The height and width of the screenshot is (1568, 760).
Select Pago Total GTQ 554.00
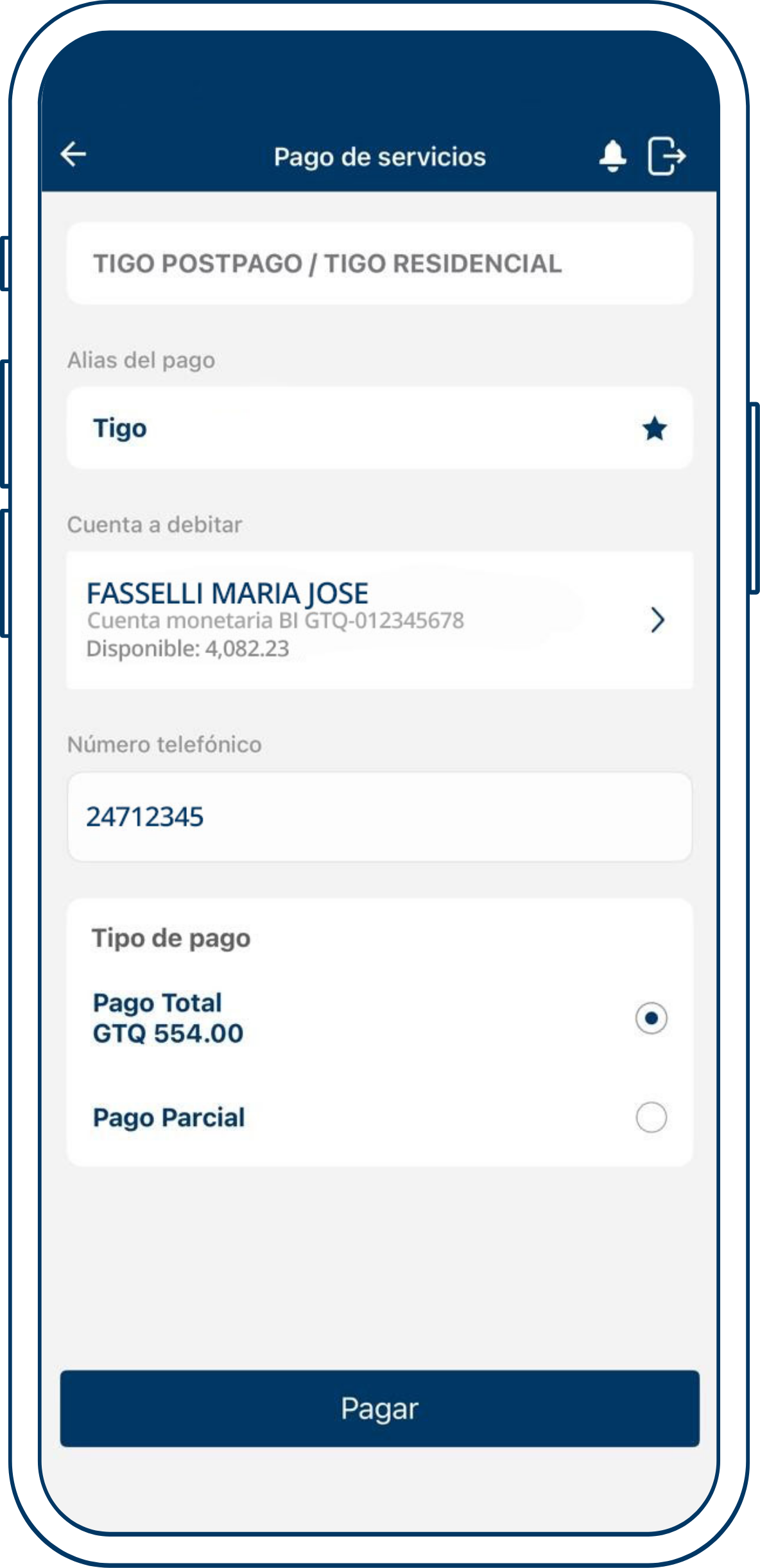[651, 1018]
